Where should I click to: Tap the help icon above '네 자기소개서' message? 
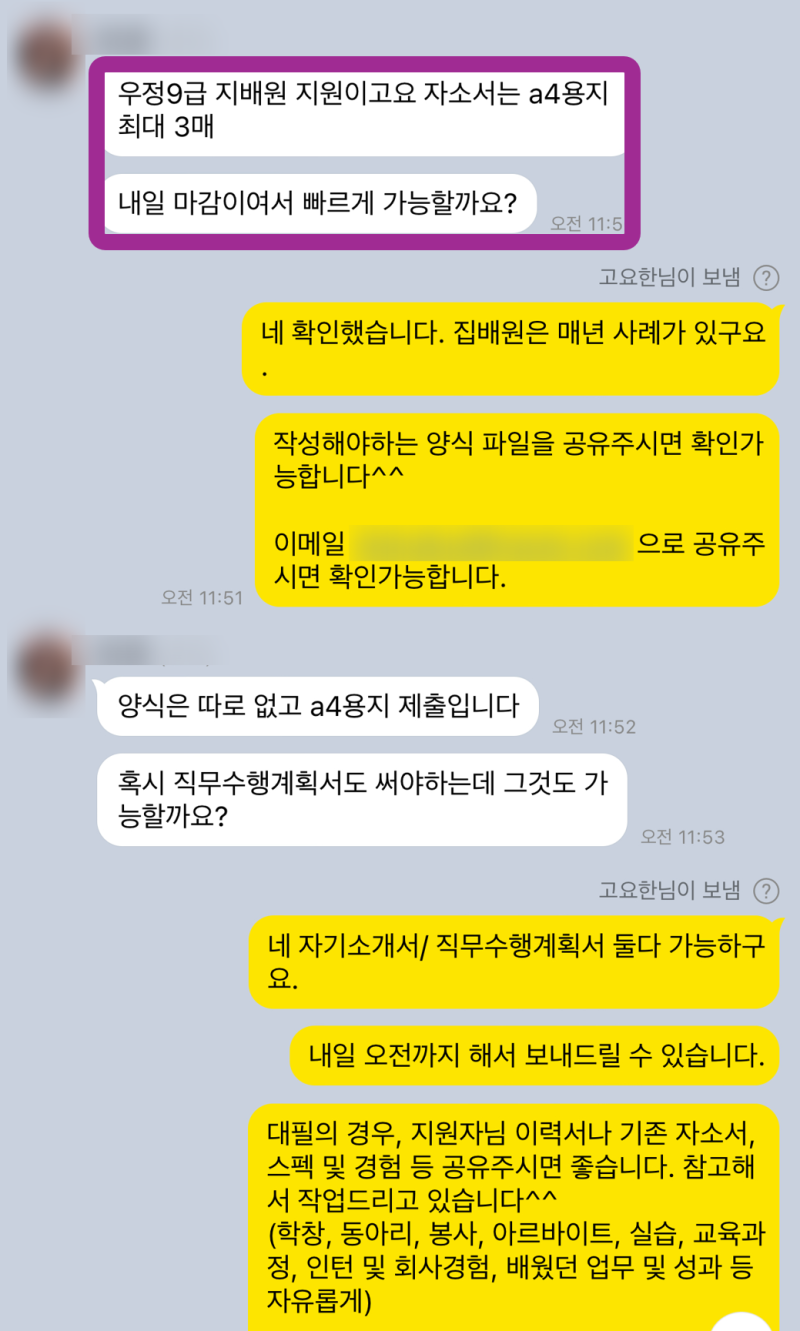766,890
